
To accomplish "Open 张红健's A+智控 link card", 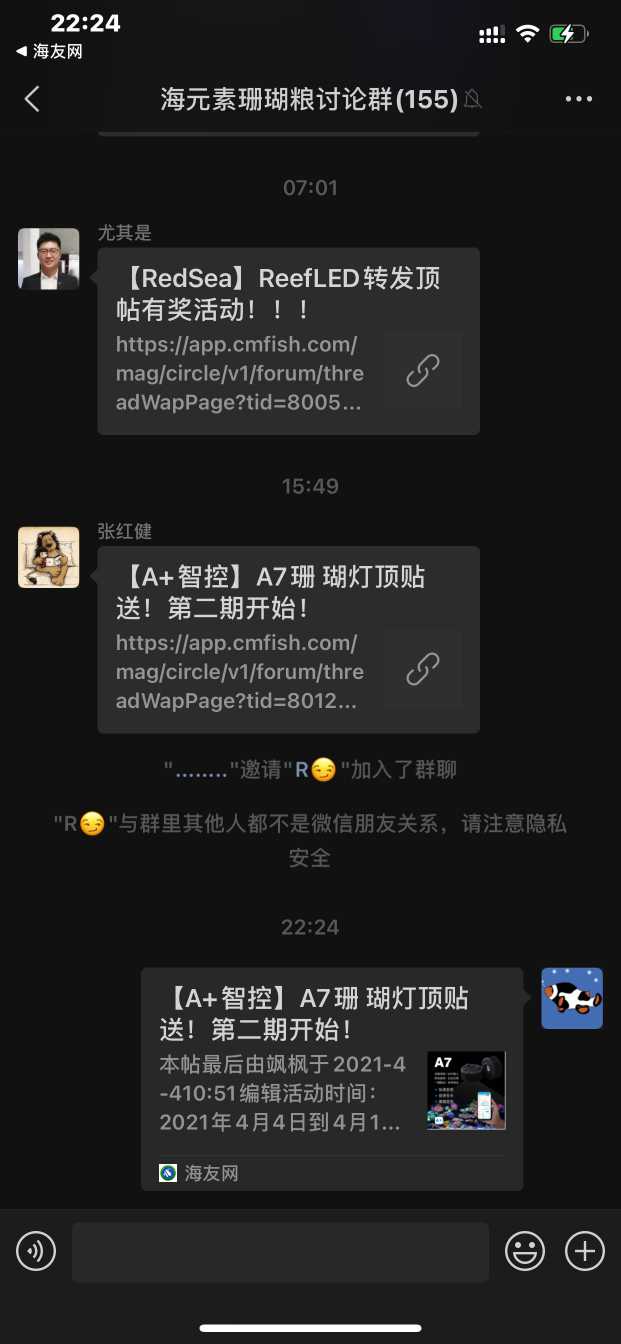I will (x=288, y=639).
